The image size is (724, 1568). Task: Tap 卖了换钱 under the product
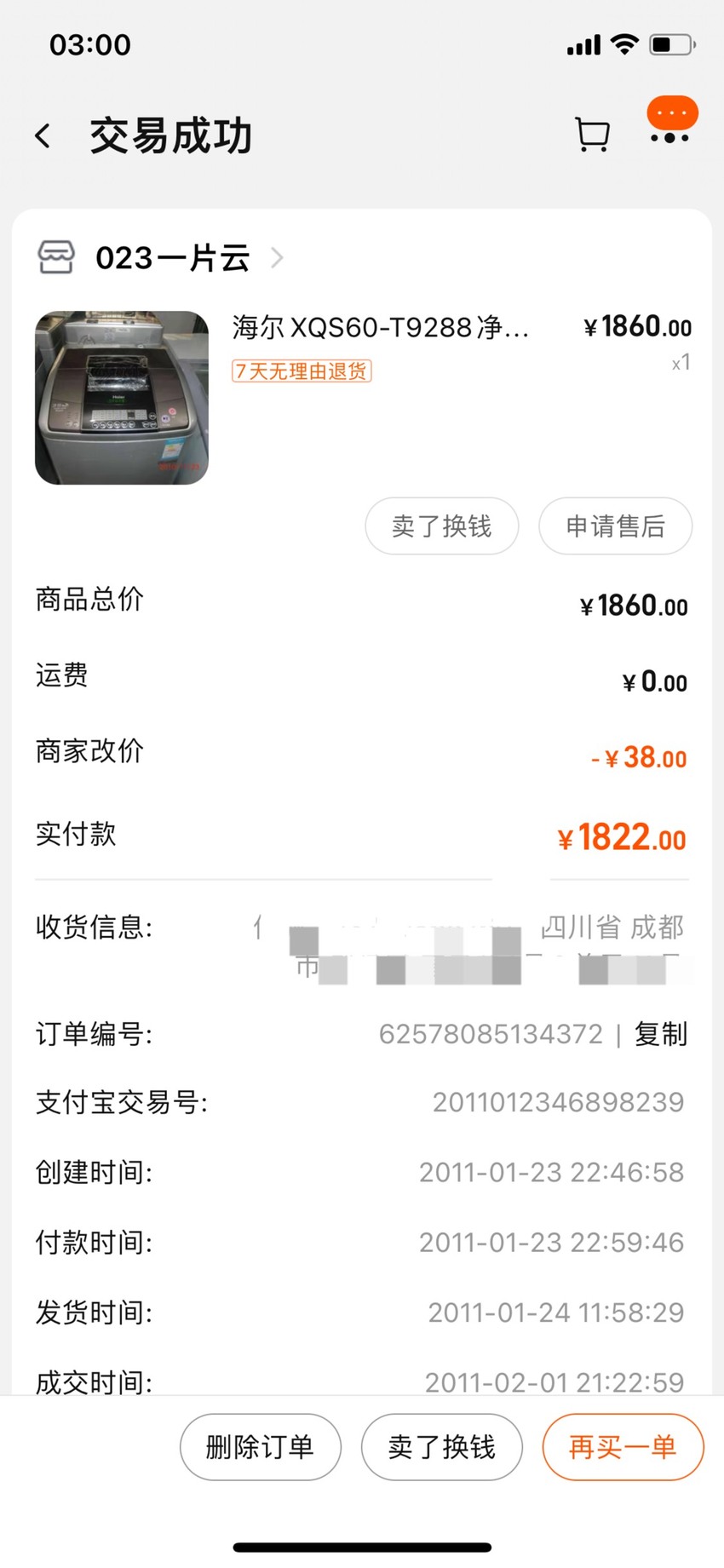click(x=442, y=526)
